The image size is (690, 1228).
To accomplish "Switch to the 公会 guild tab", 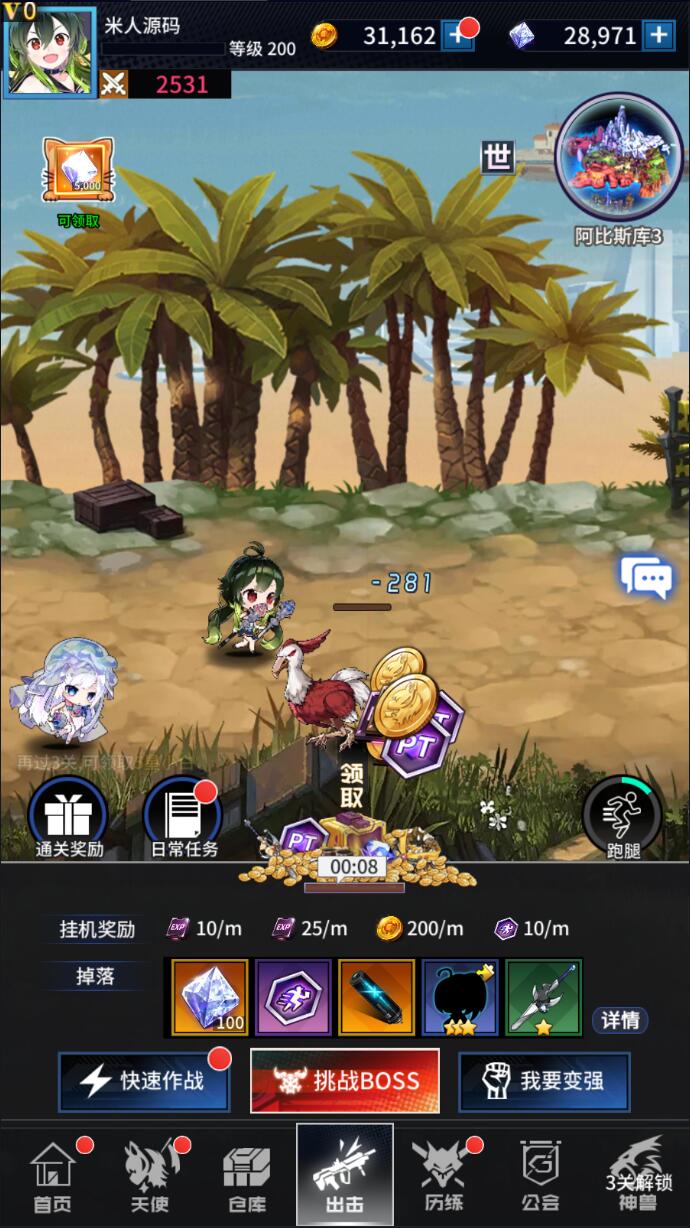I will coord(540,1177).
